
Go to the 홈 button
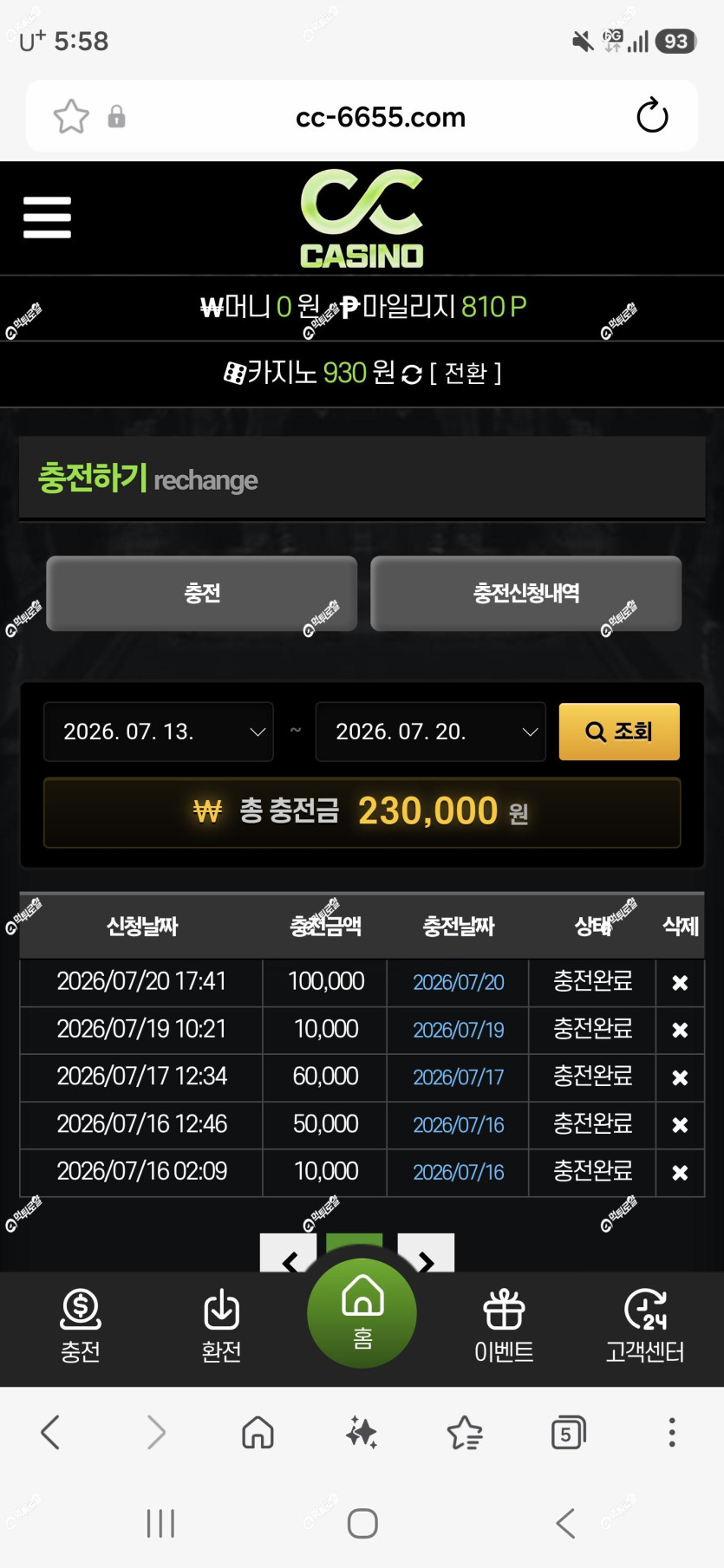click(362, 1313)
